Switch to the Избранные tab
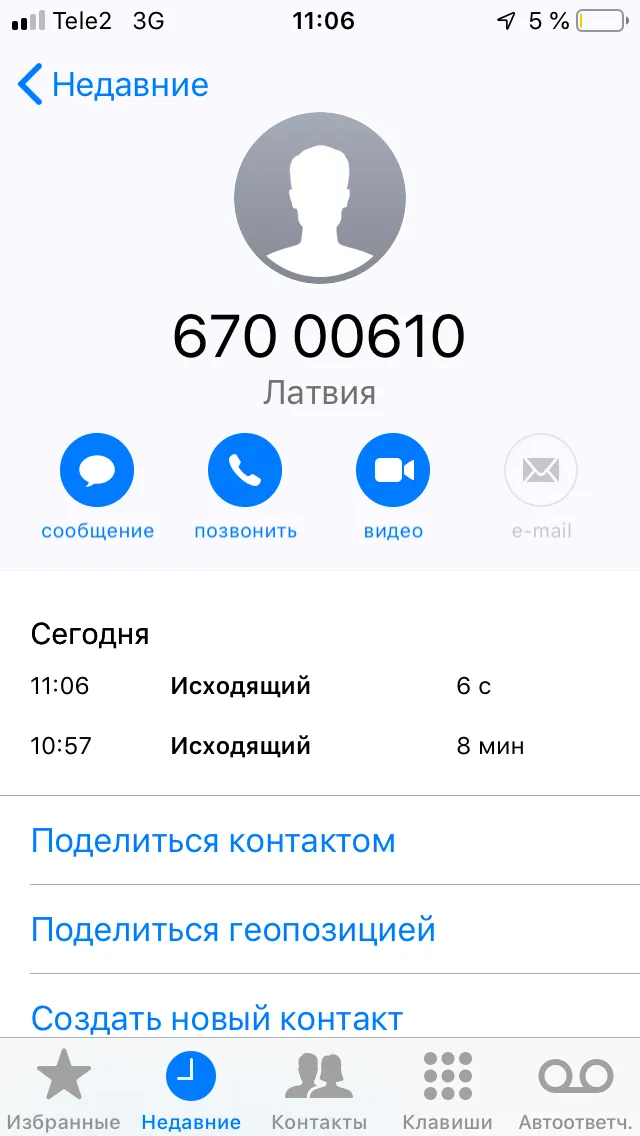Viewport: 640px width, 1136px height. (x=64, y=1089)
